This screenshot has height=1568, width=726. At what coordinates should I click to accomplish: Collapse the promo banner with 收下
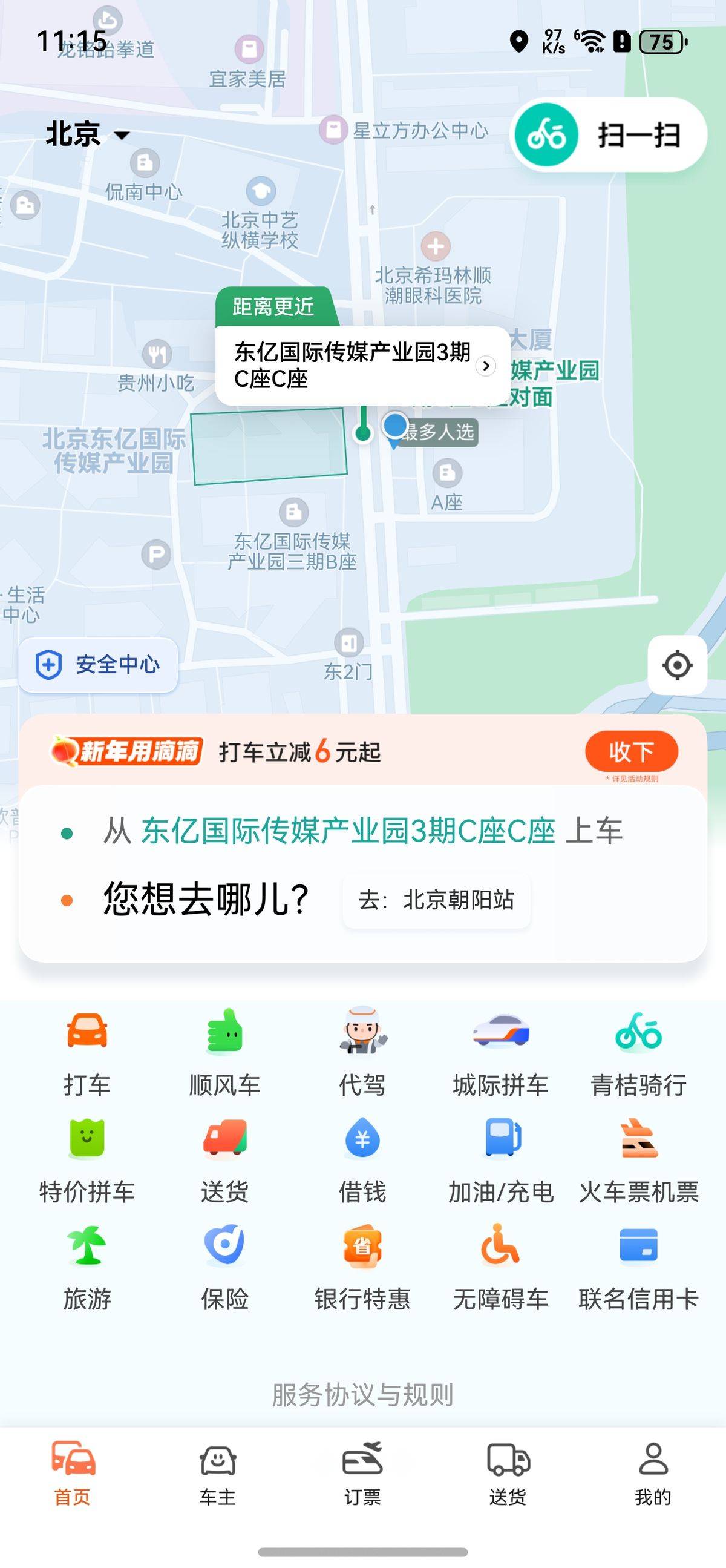pos(630,752)
